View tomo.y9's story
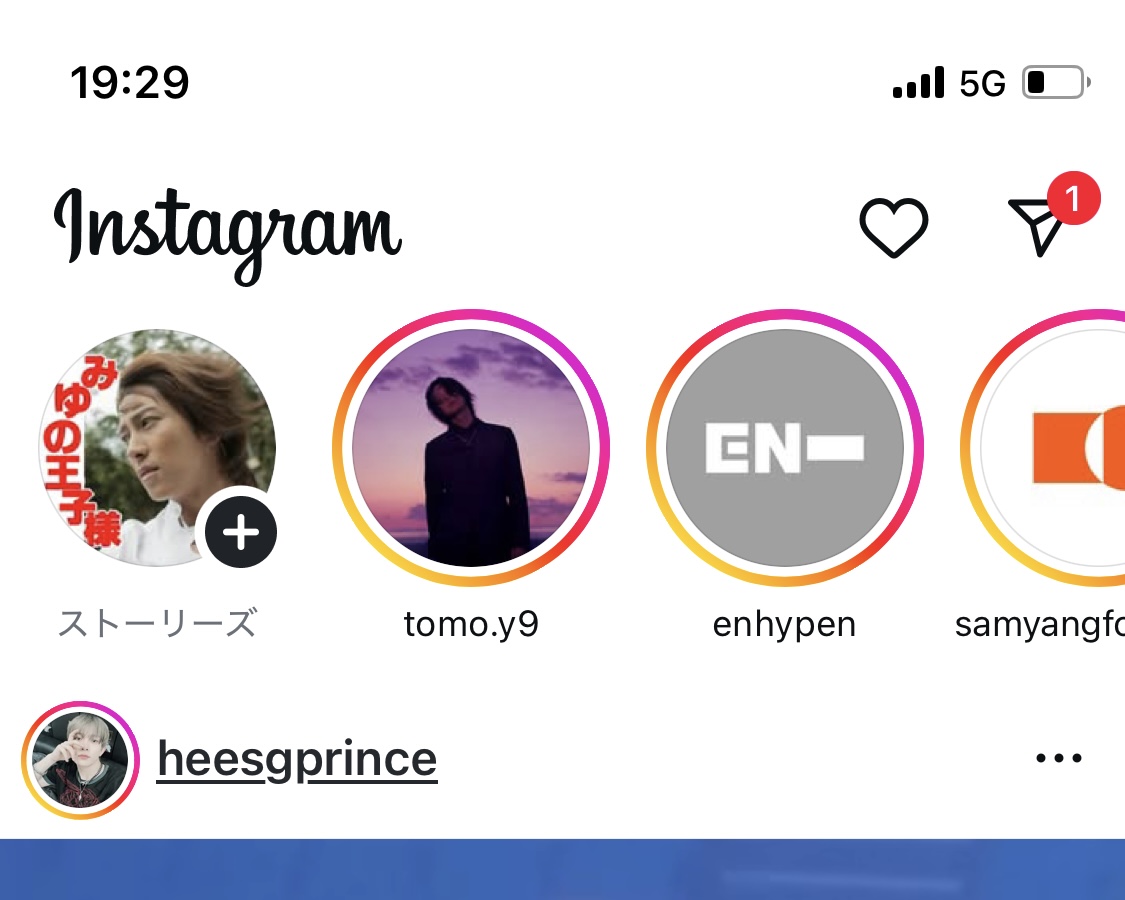This screenshot has width=1125, height=900. 471,448
